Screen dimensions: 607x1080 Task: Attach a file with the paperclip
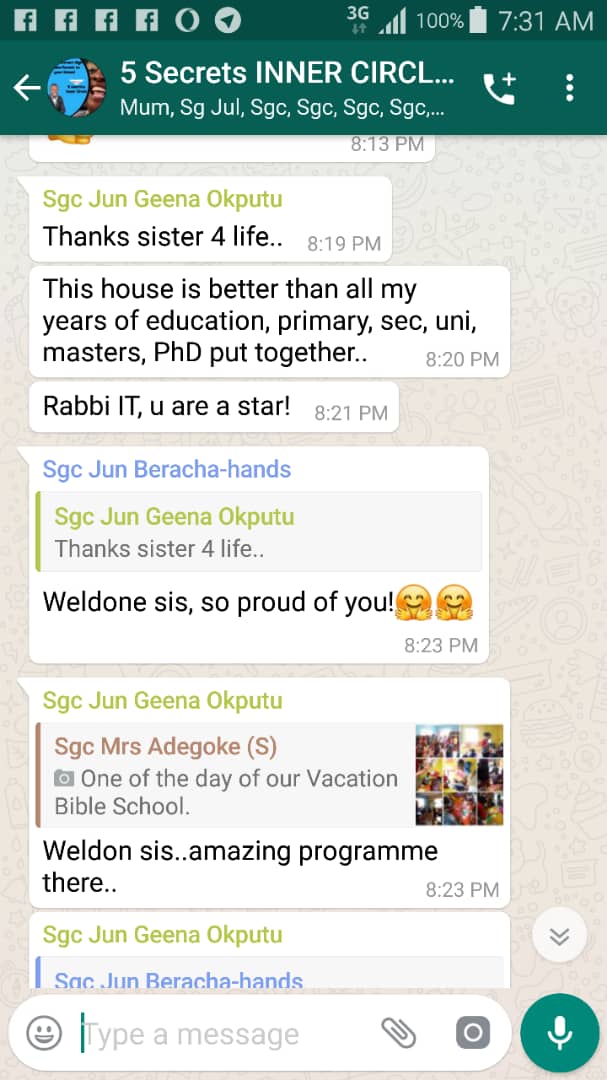[399, 1033]
